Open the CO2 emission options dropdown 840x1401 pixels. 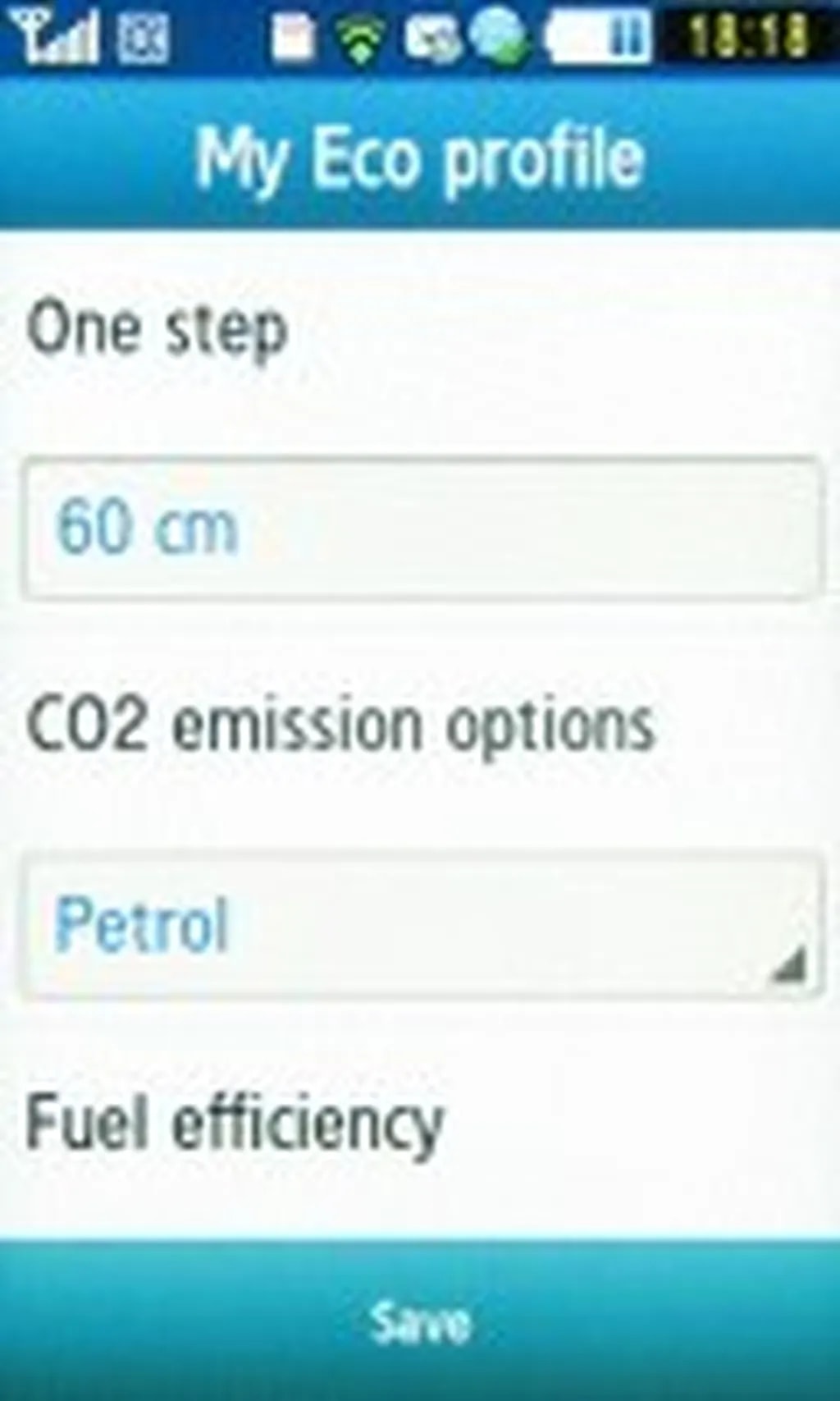coord(422,925)
